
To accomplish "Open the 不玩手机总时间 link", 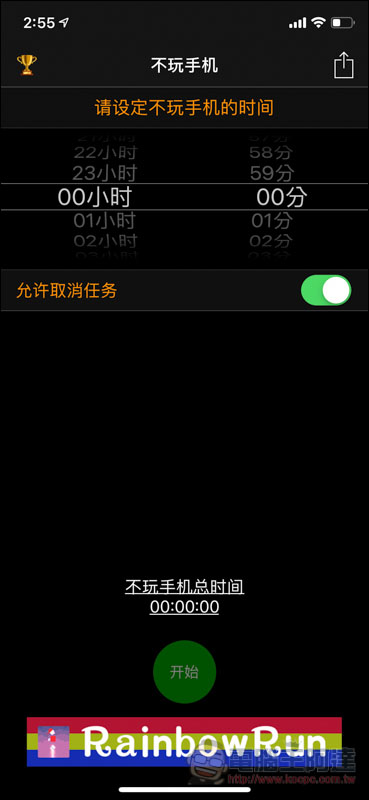I will (184, 587).
